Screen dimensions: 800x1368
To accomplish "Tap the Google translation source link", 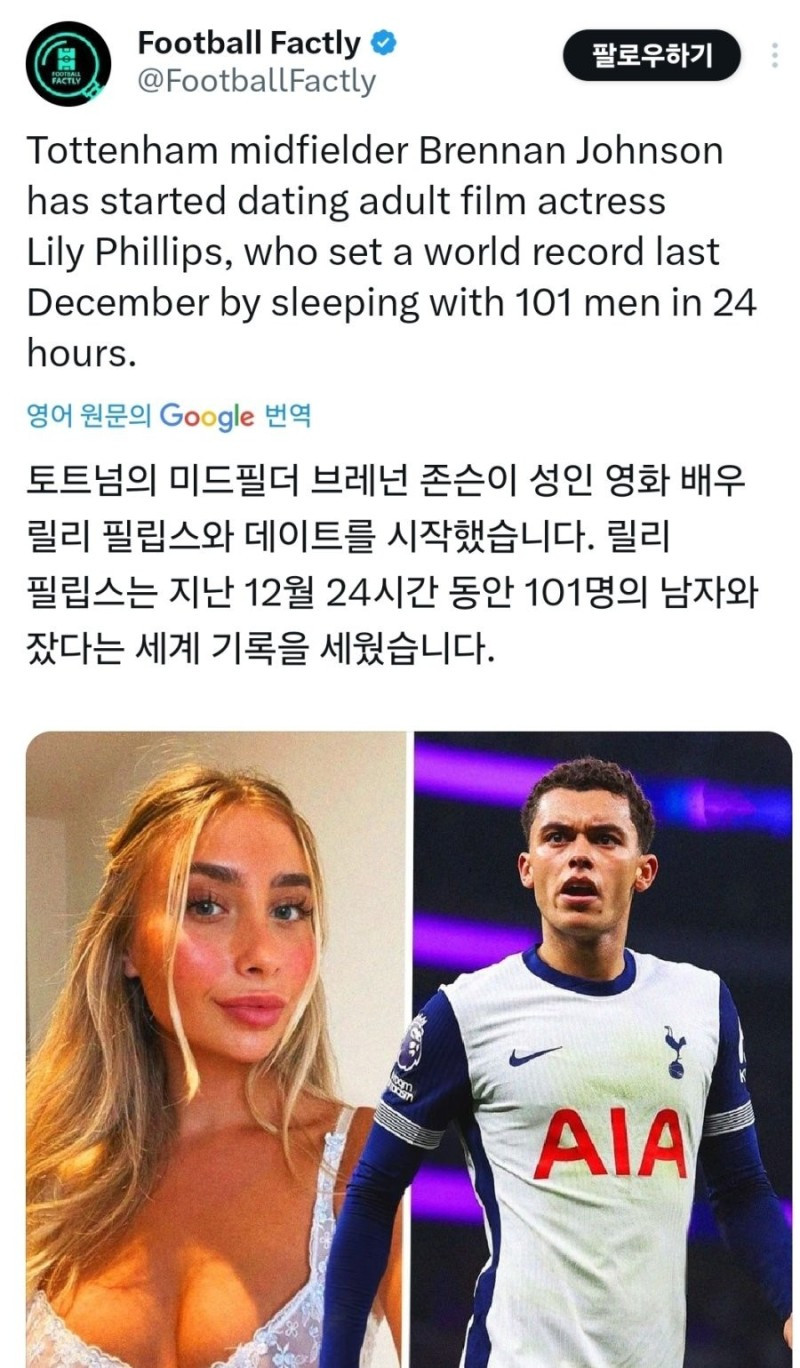I will pyautogui.click(x=169, y=415).
